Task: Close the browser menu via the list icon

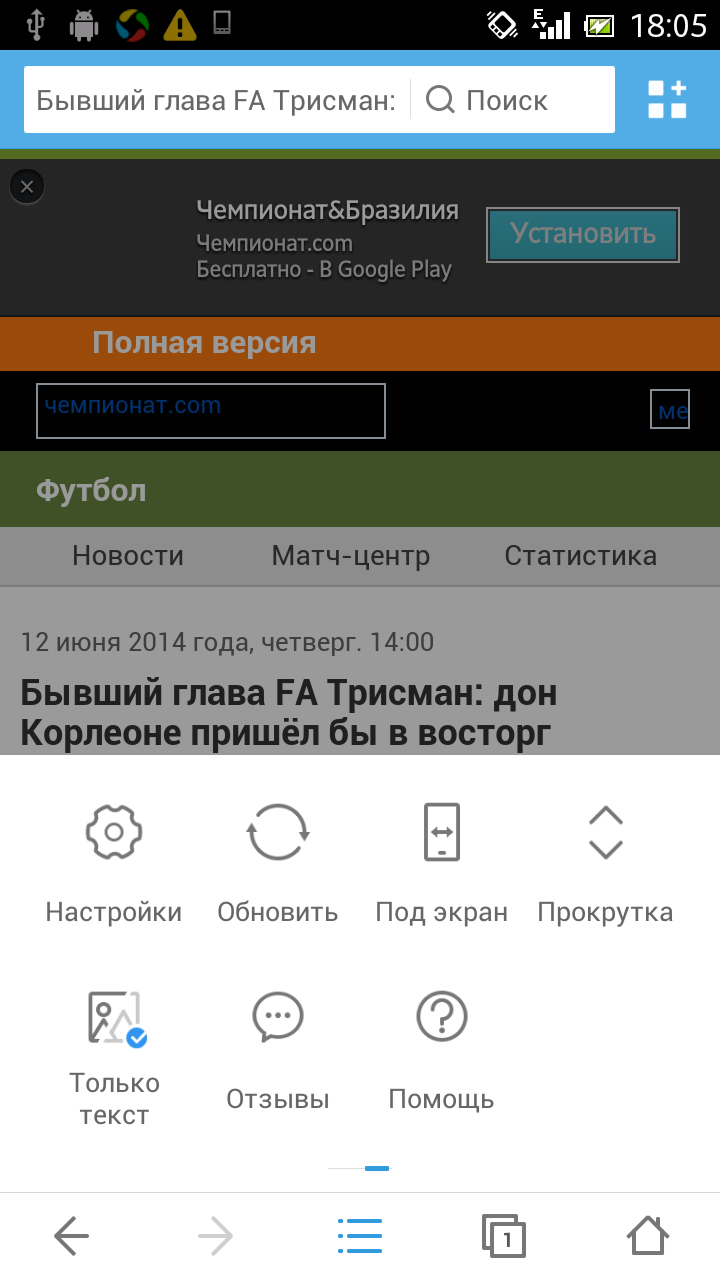Action: click(360, 1238)
